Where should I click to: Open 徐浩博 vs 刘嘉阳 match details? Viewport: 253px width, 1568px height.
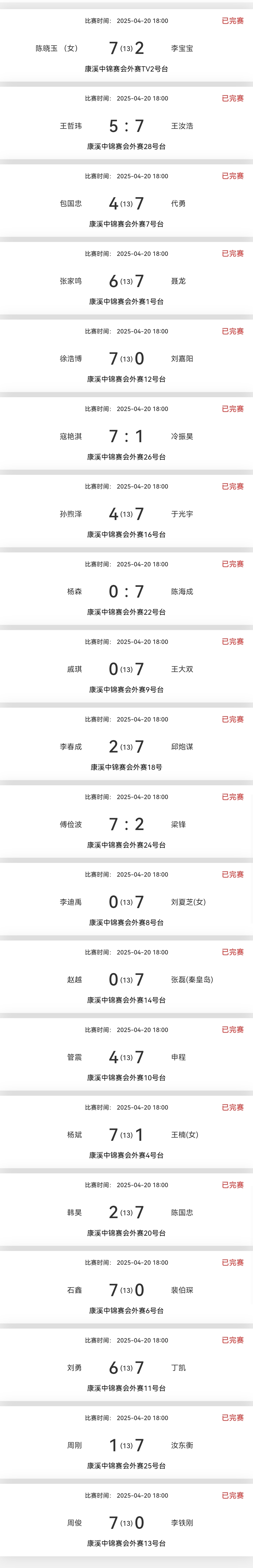(126, 359)
